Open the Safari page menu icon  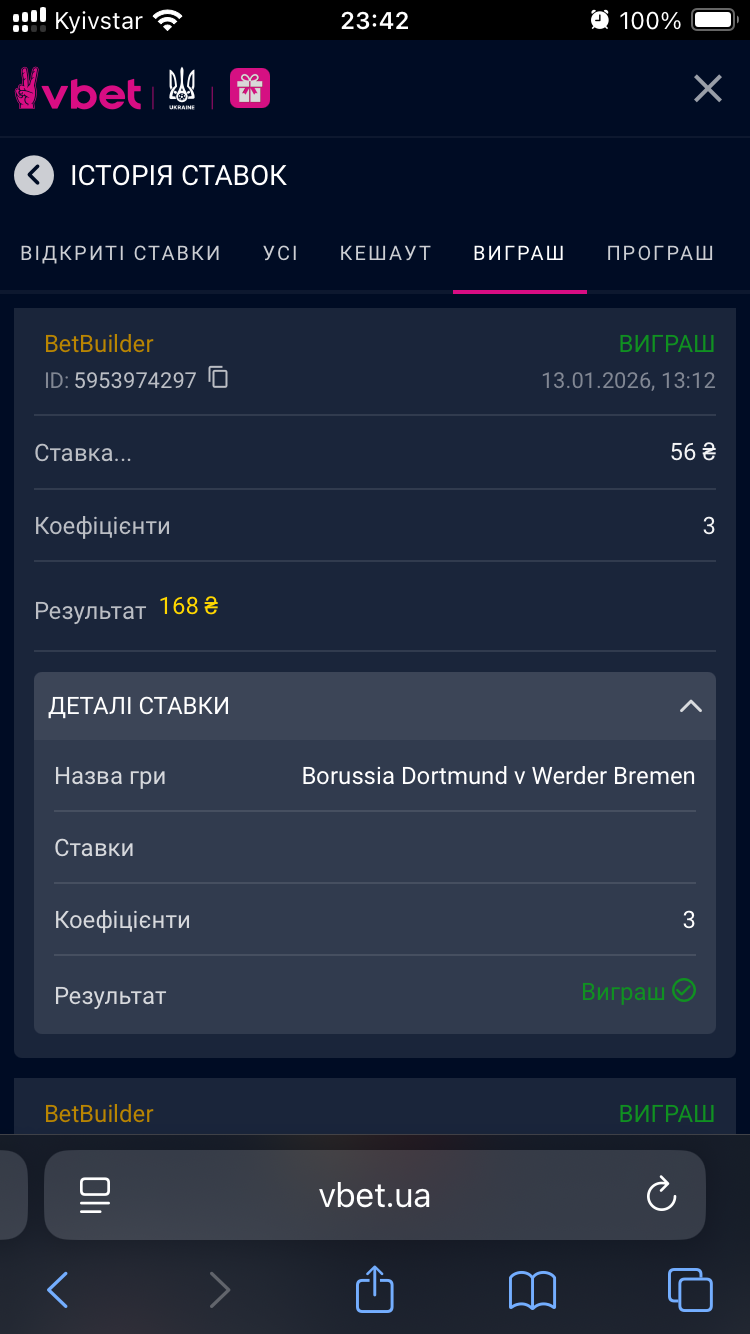(x=95, y=1194)
